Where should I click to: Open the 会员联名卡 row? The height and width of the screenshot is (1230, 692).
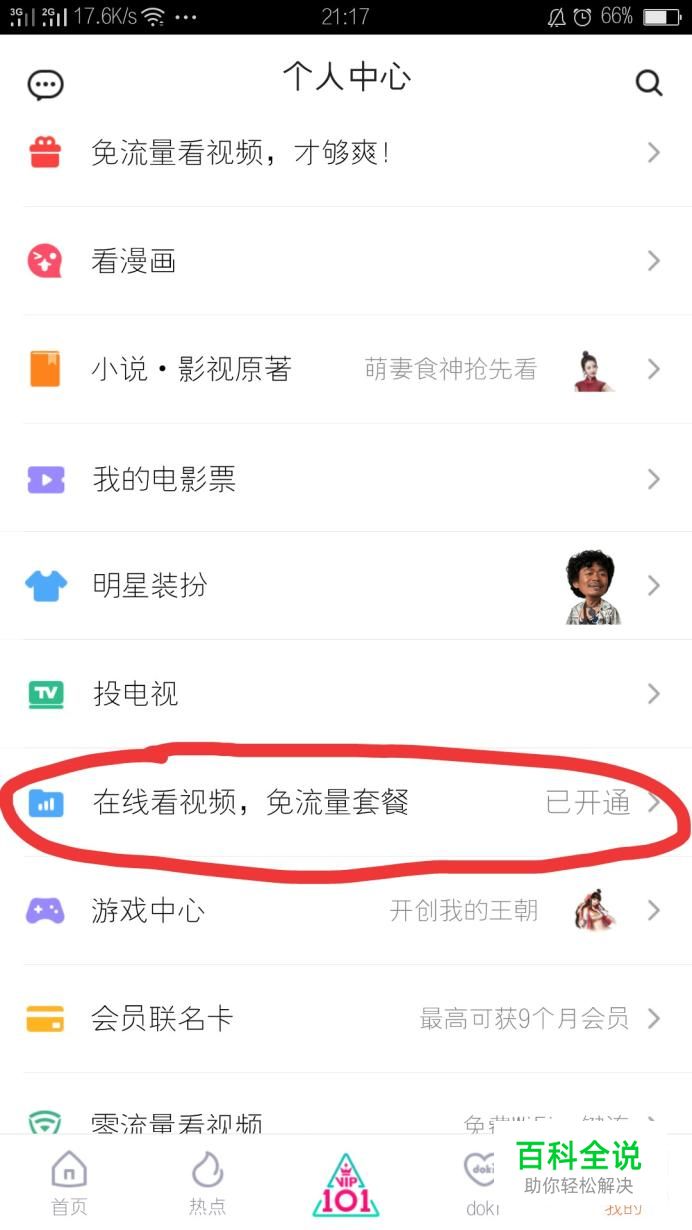click(x=346, y=1019)
